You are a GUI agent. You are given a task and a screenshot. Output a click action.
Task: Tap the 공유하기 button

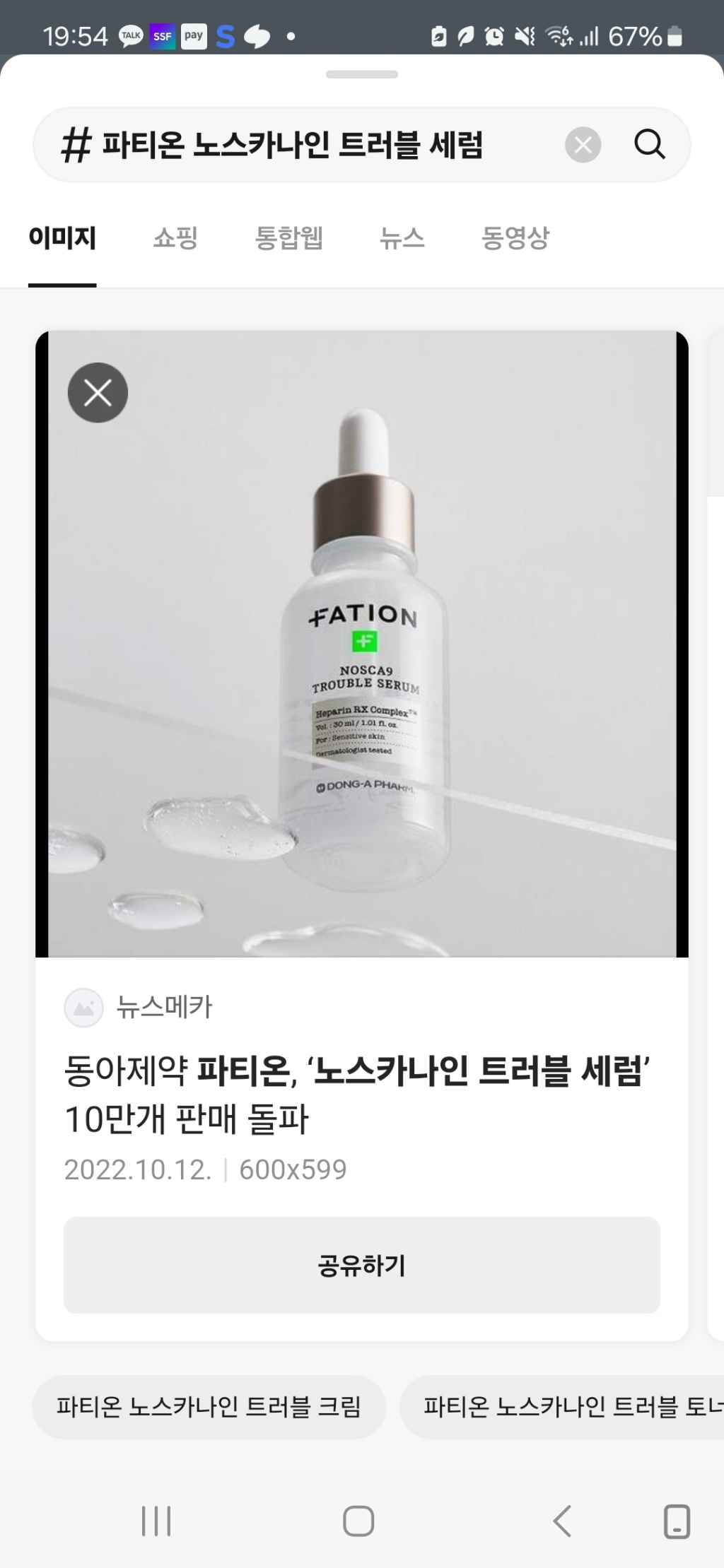[362, 1265]
